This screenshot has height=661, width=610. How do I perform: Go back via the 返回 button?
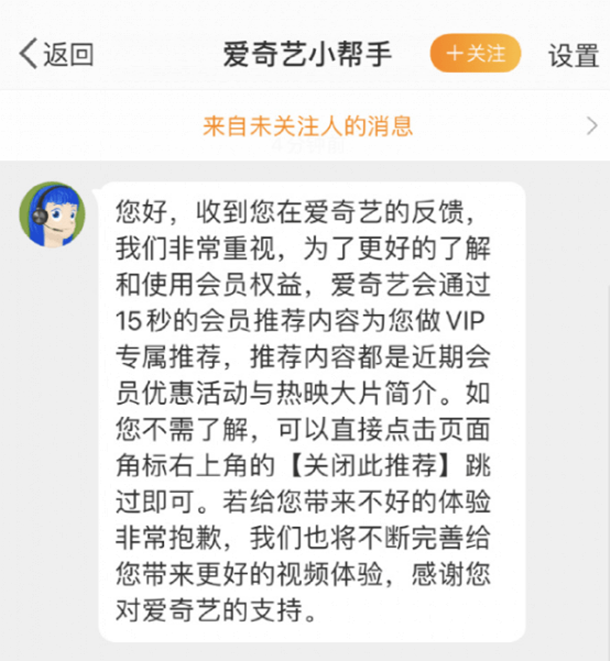click(57, 54)
